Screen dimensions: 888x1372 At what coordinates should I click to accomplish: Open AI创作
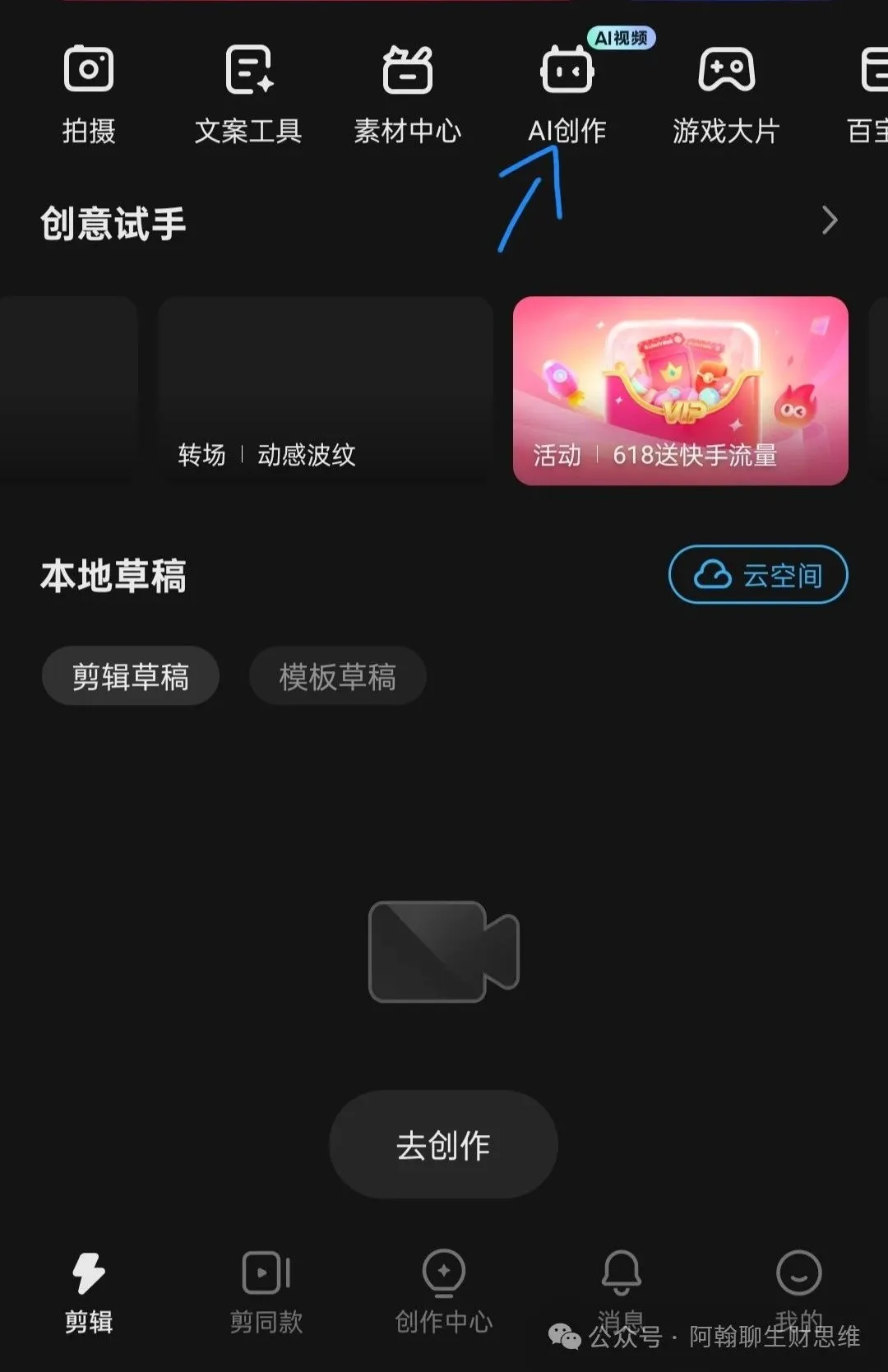[x=567, y=92]
